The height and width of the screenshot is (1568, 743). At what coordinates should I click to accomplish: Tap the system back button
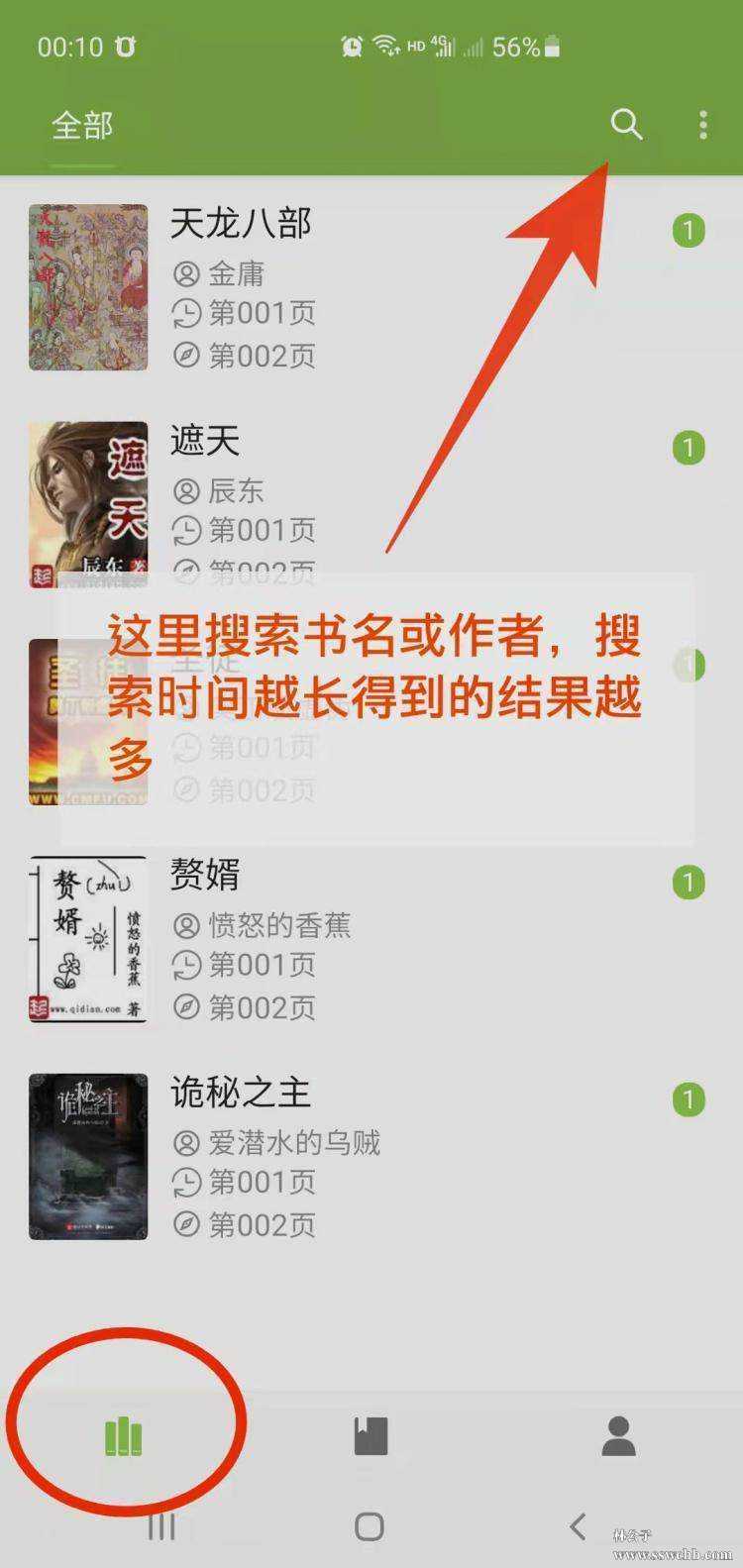(578, 1526)
